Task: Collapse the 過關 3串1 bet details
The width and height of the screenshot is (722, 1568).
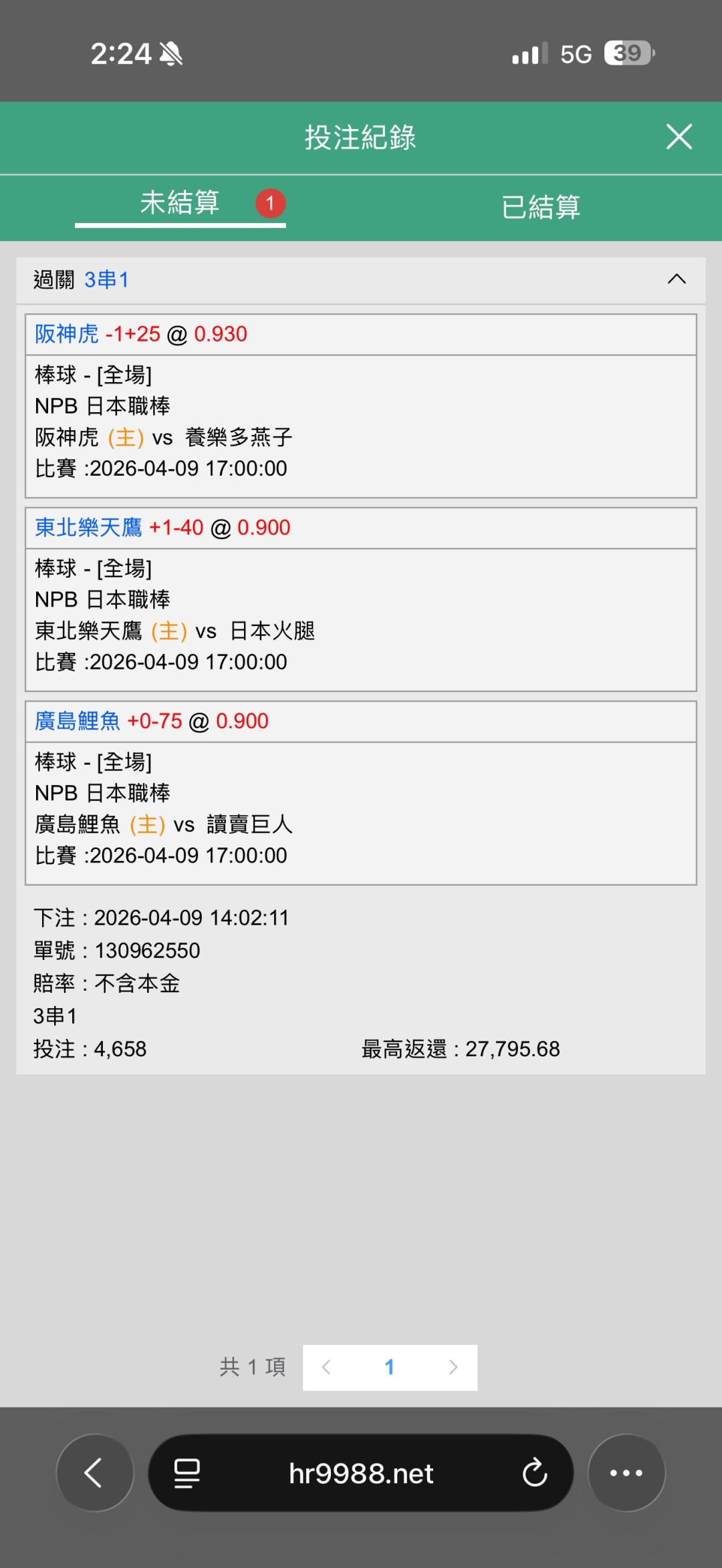Action: pos(677,279)
